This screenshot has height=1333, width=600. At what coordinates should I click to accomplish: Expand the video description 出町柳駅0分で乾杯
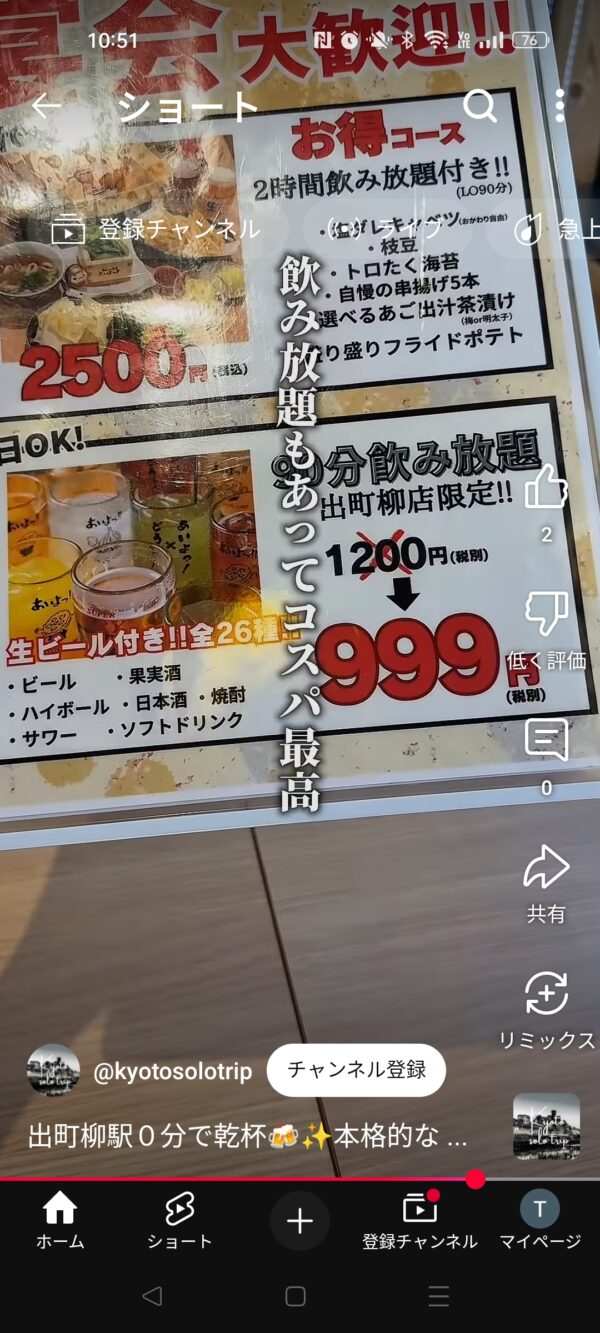pyautogui.click(x=247, y=1137)
